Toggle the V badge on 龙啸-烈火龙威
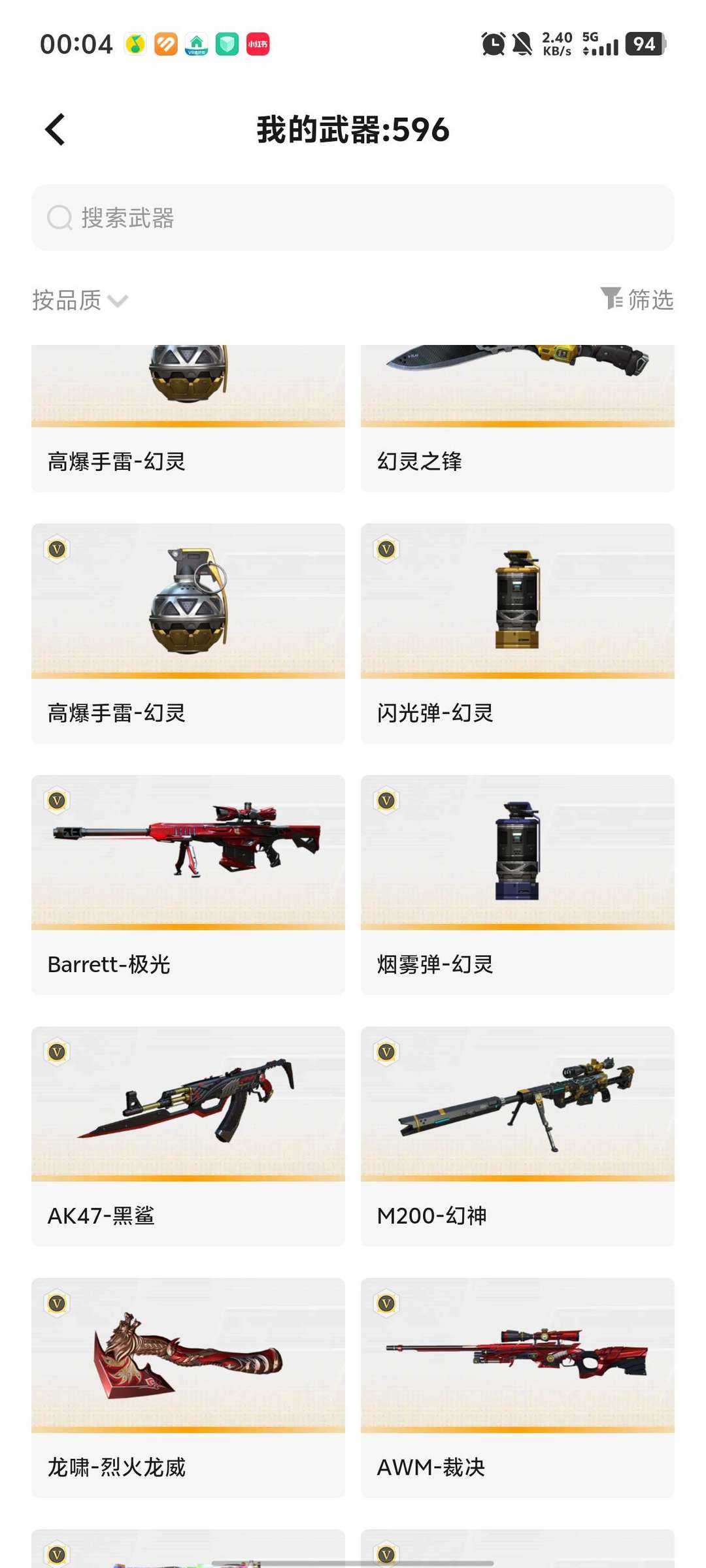Screen dimensions: 706x1568 click(x=58, y=1301)
